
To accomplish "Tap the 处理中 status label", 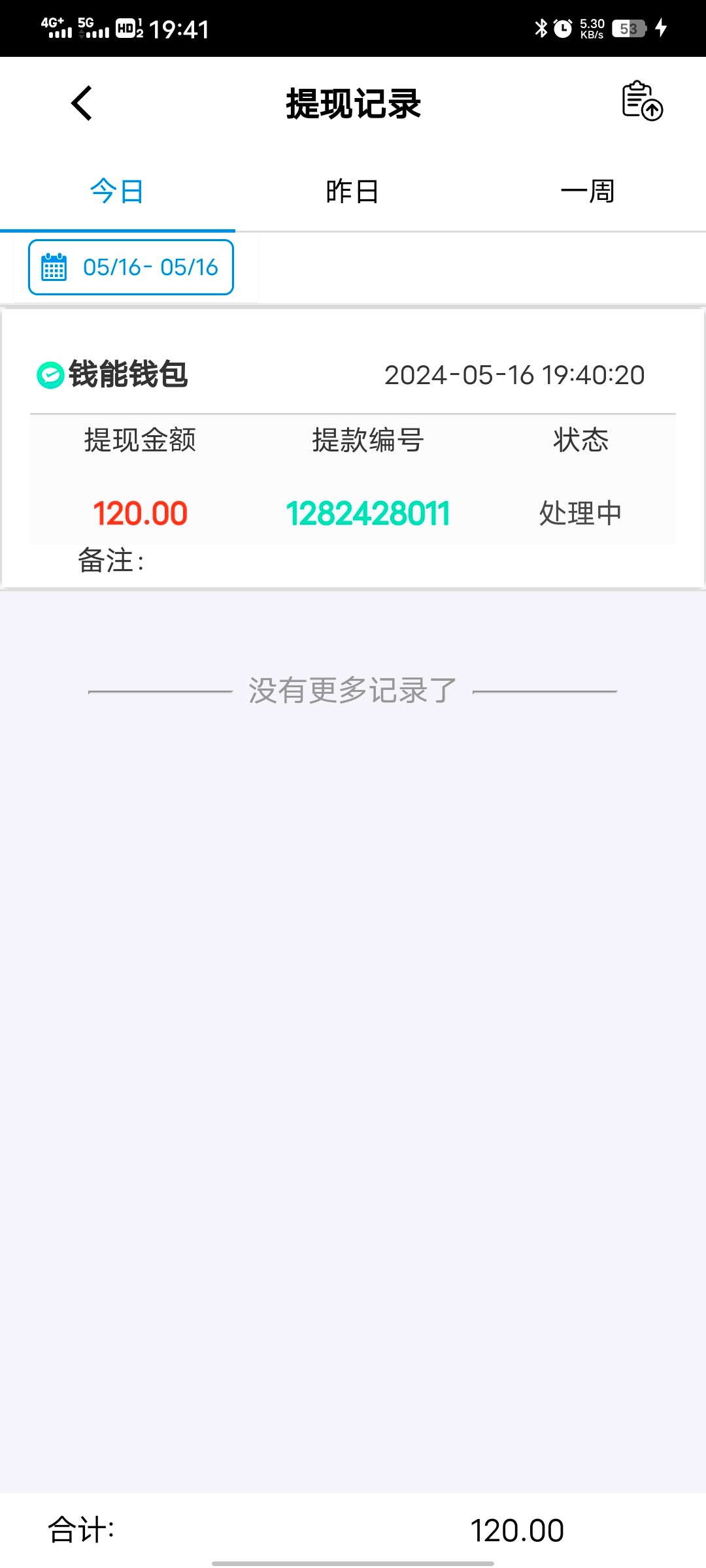I will pyautogui.click(x=580, y=514).
